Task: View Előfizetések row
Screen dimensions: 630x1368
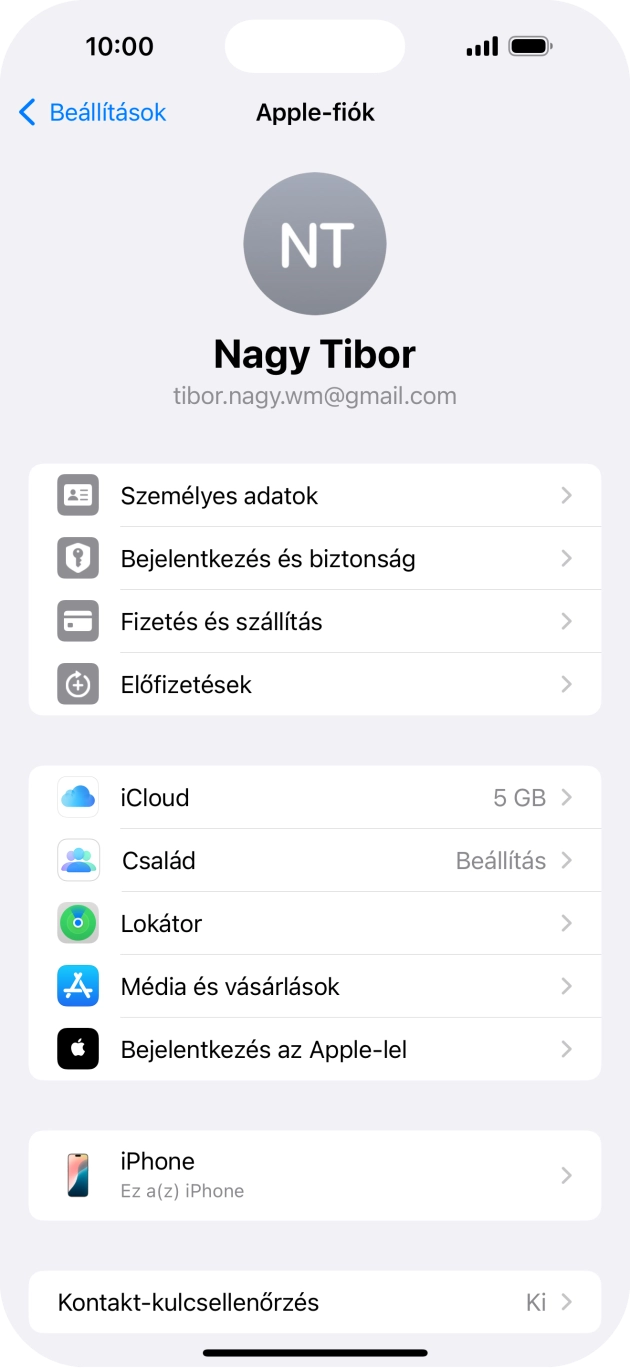Action: (x=315, y=685)
